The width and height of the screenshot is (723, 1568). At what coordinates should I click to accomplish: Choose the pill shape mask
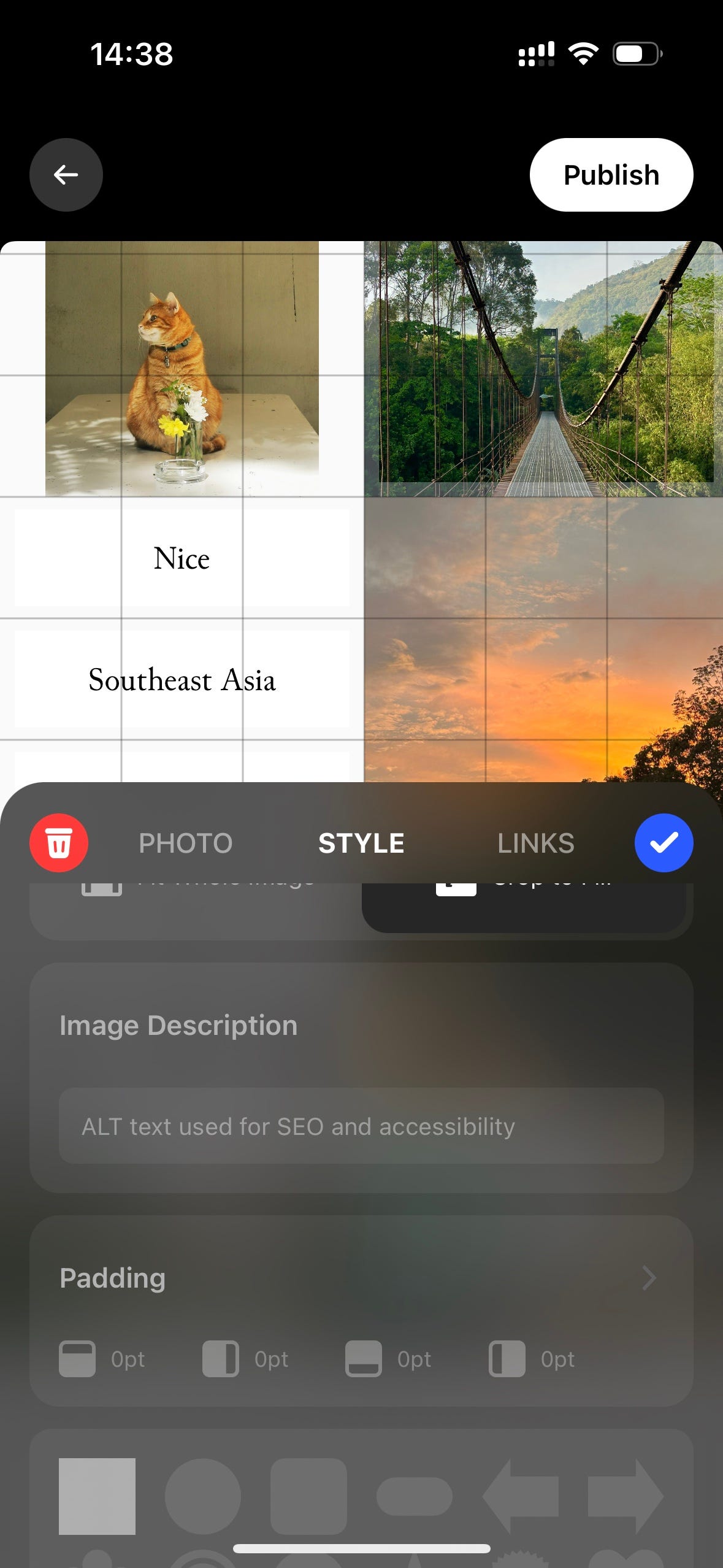(415, 1496)
